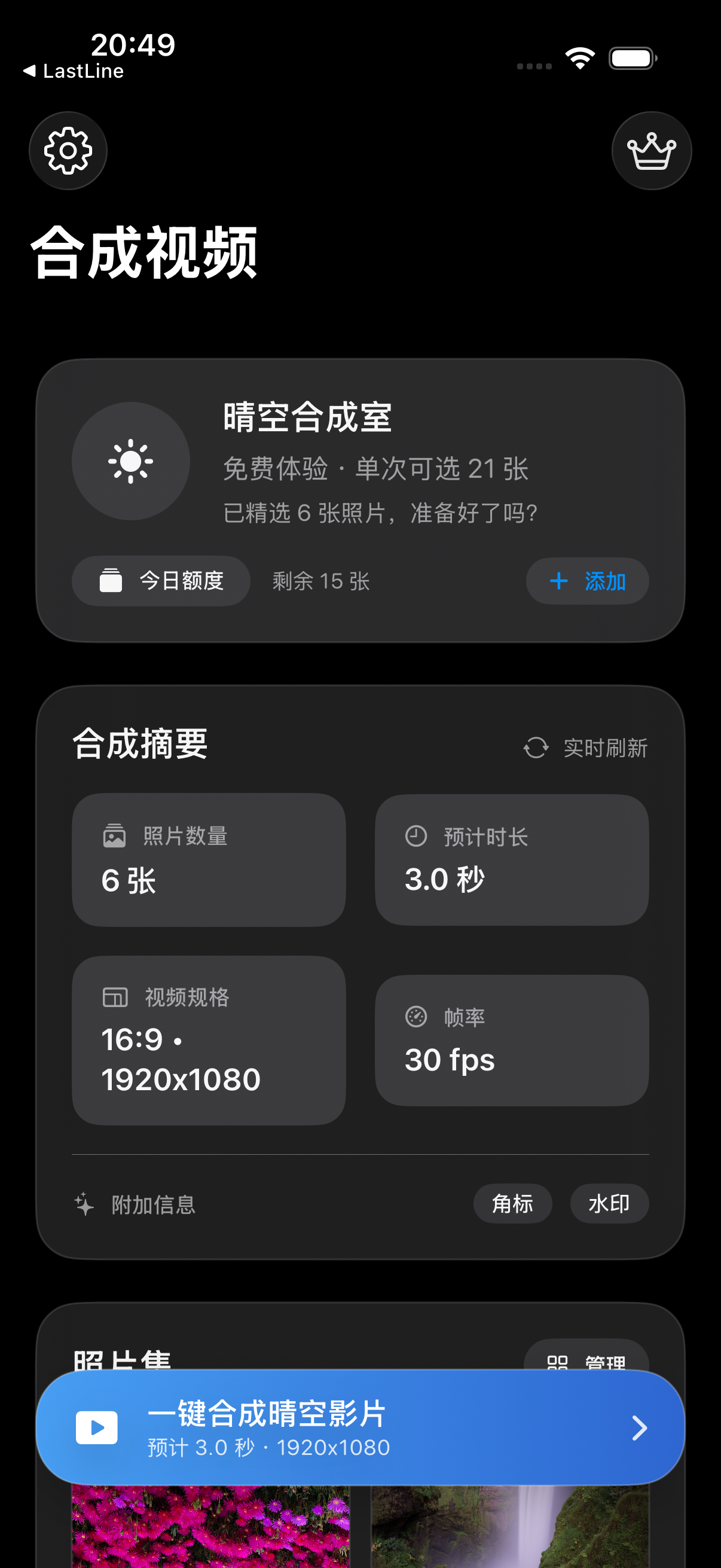Select the 角标 chip
The height and width of the screenshot is (1568, 721).
click(x=512, y=1203)
